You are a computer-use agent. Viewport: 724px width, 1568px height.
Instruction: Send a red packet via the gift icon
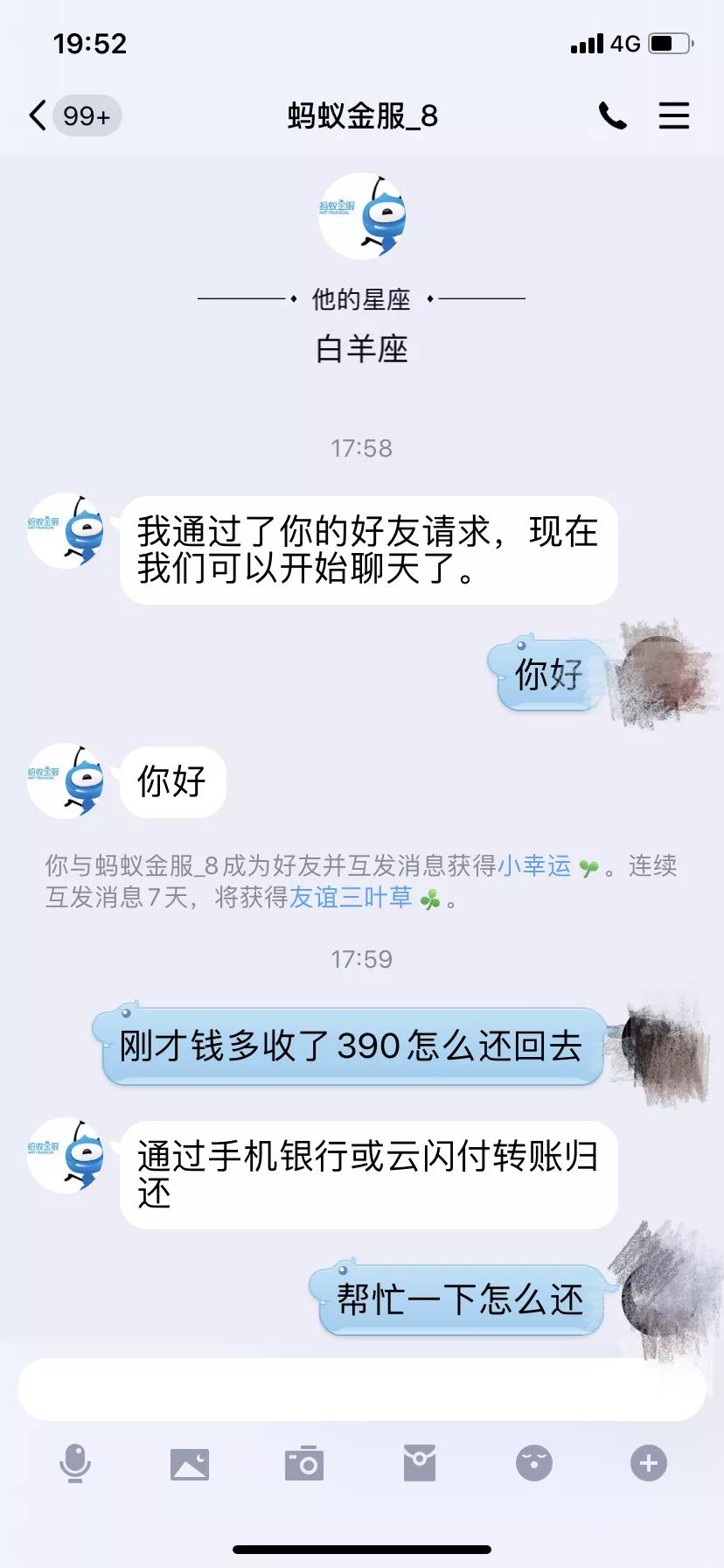click(419, 1463)
